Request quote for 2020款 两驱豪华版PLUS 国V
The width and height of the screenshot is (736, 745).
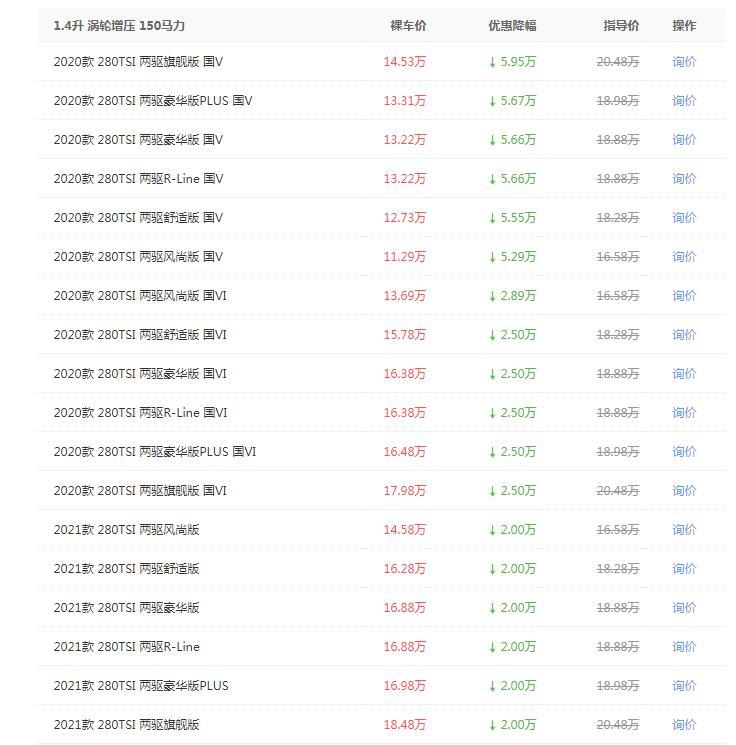coord(684,101)
